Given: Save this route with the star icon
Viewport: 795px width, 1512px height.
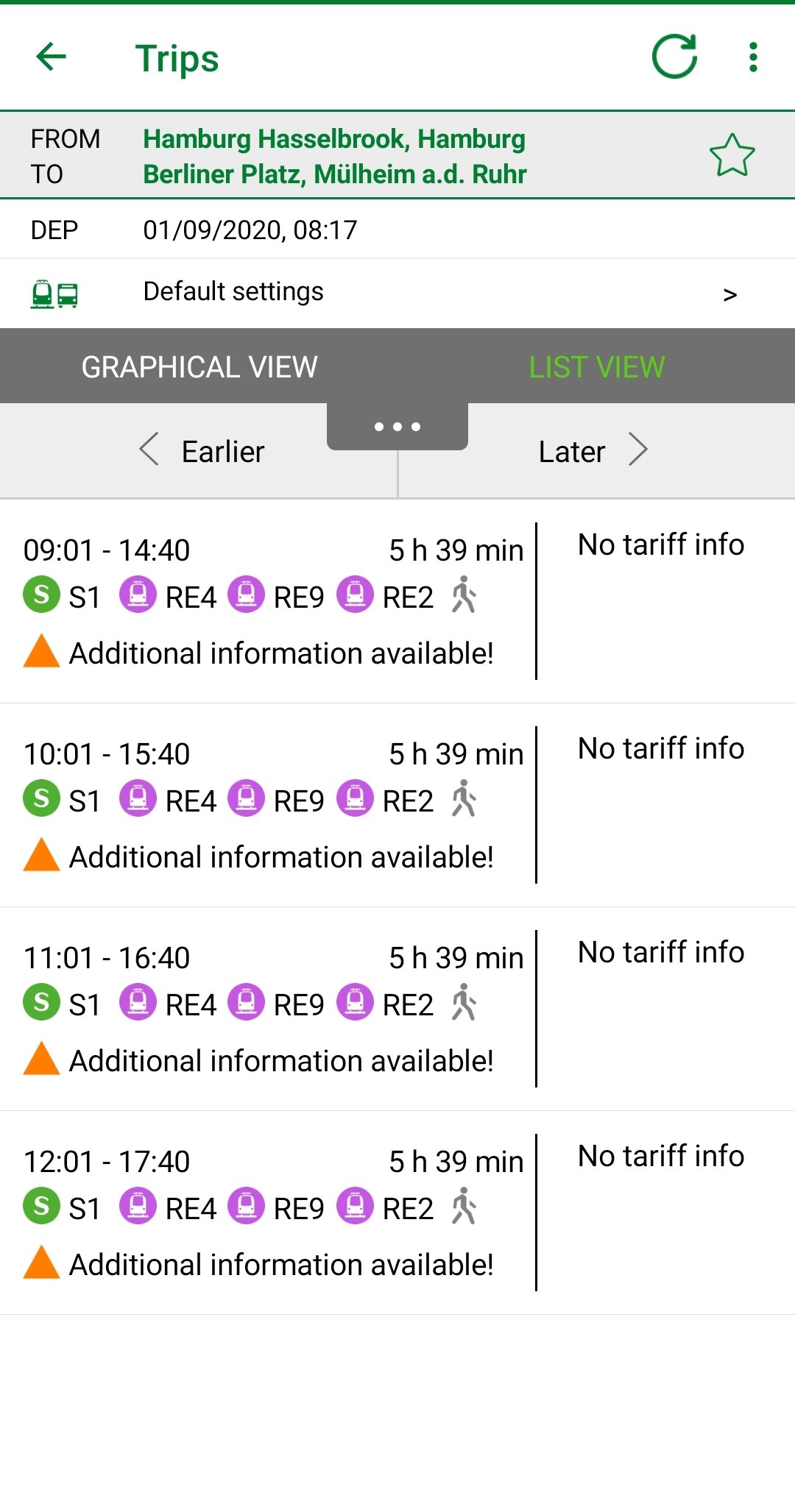Looking at the screenshot, I should [x=732, y=155].
